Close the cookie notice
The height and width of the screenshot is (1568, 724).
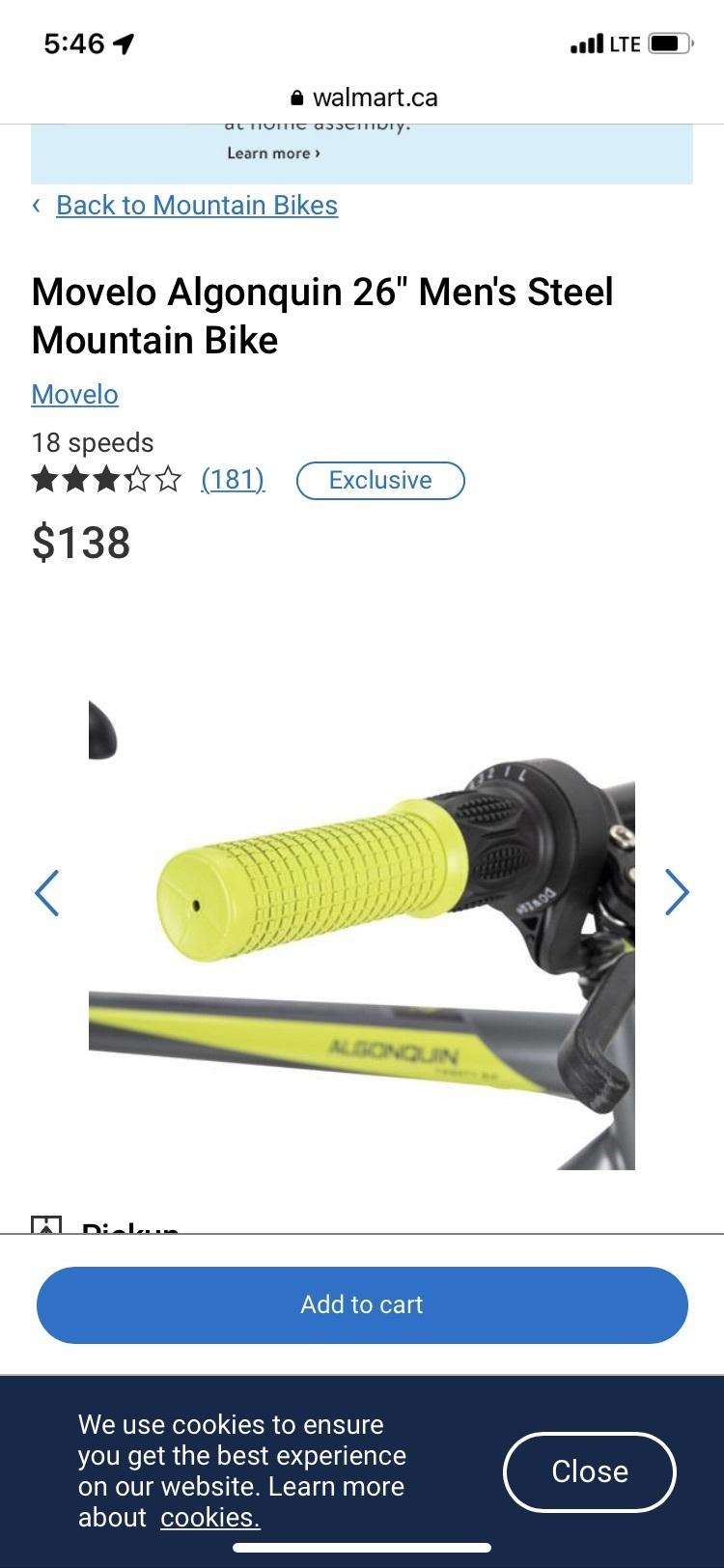point(589,1471)
